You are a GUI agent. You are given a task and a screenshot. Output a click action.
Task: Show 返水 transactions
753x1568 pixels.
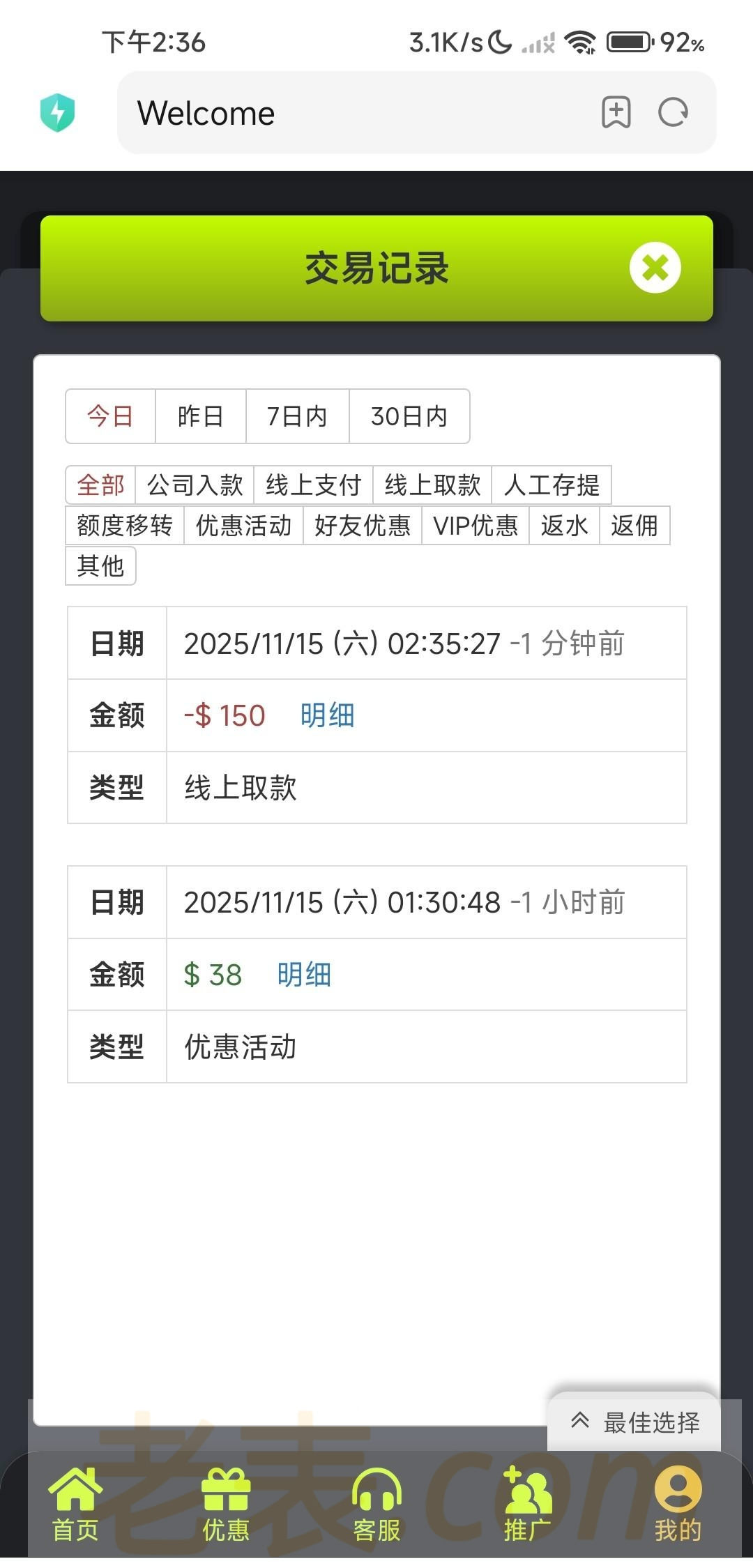coord(564,525)
